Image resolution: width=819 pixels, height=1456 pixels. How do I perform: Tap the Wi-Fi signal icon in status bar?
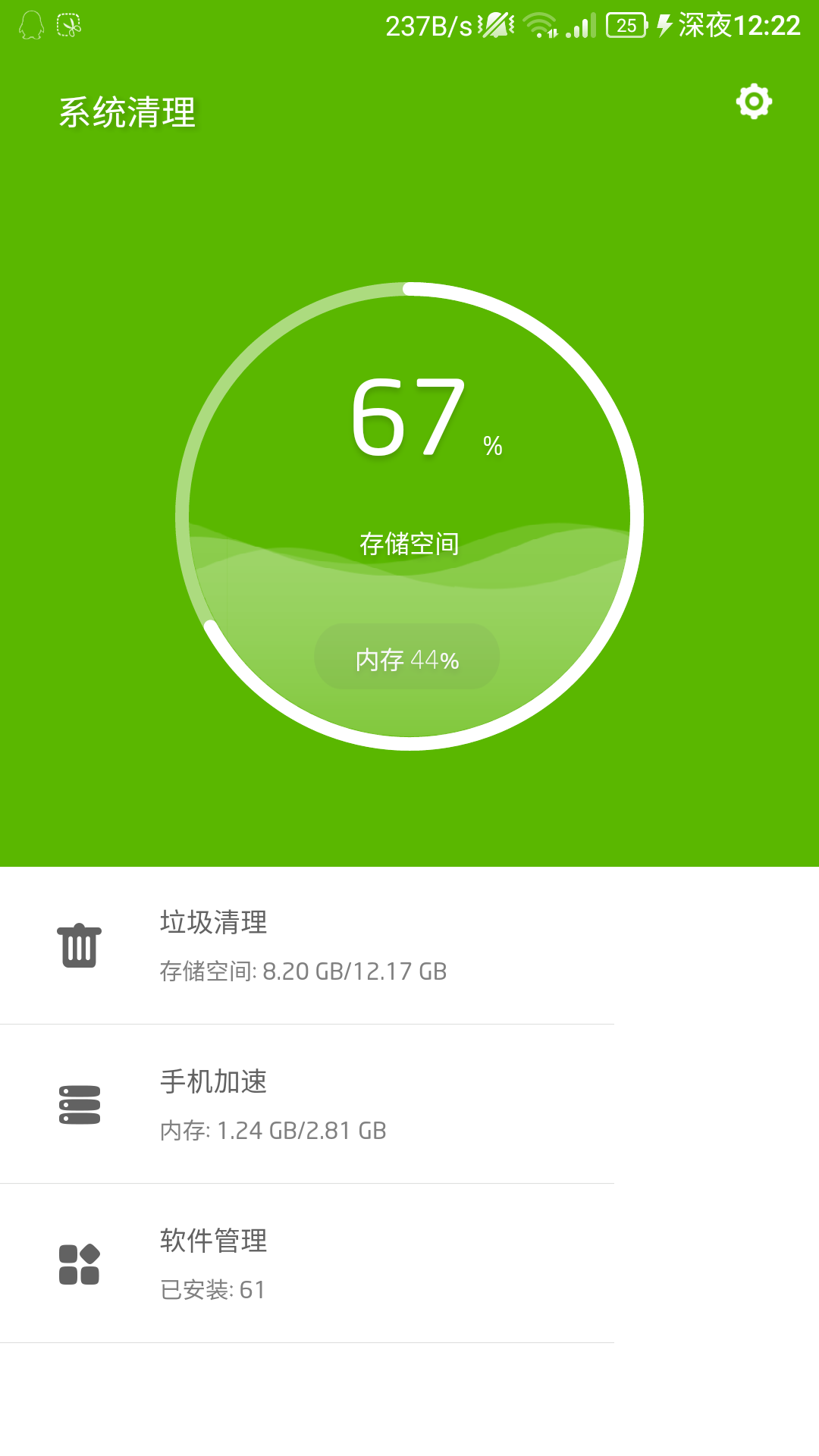pyautogui.click(x=539, y=24)
